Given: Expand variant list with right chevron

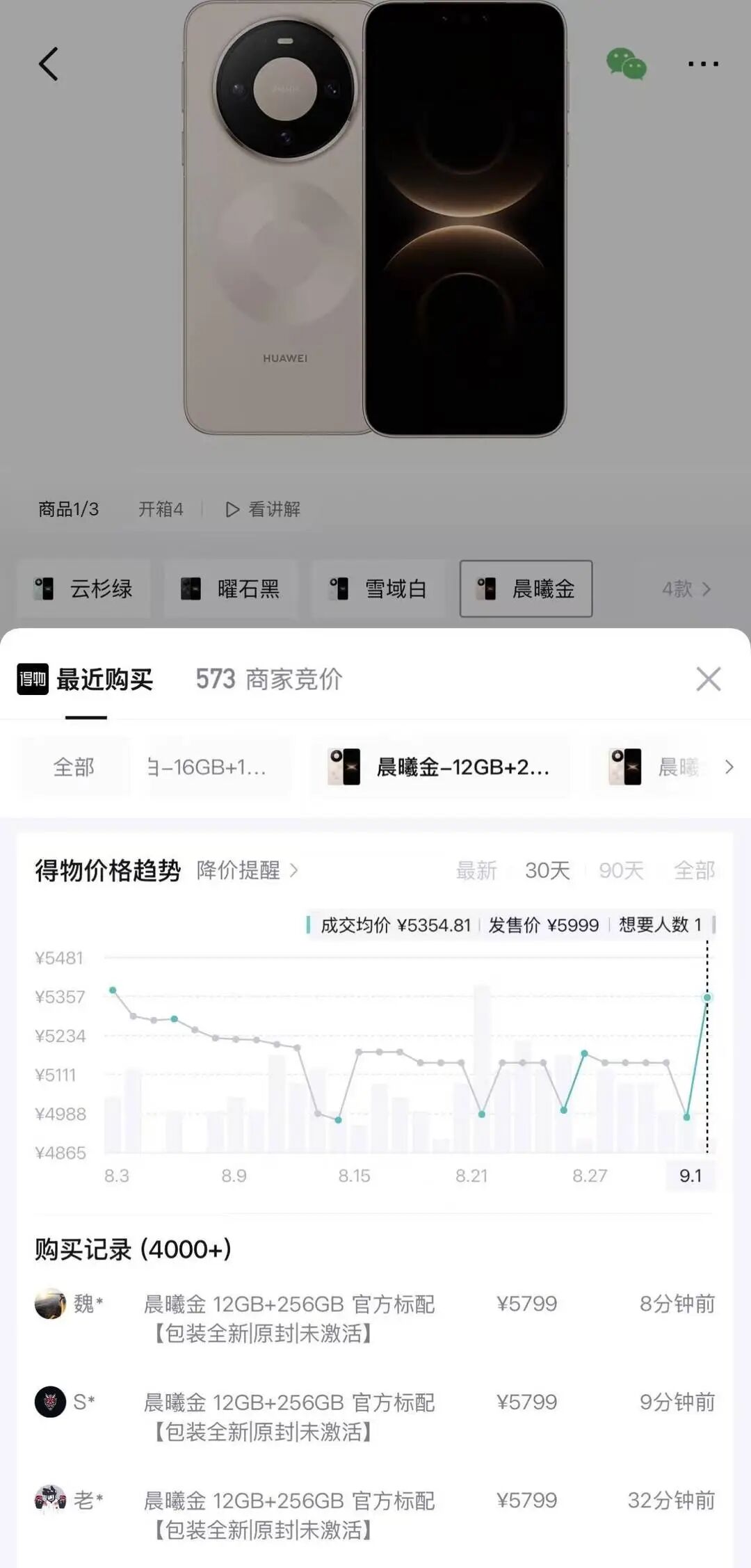Looking at the screenshot, I should click(729, 767).
